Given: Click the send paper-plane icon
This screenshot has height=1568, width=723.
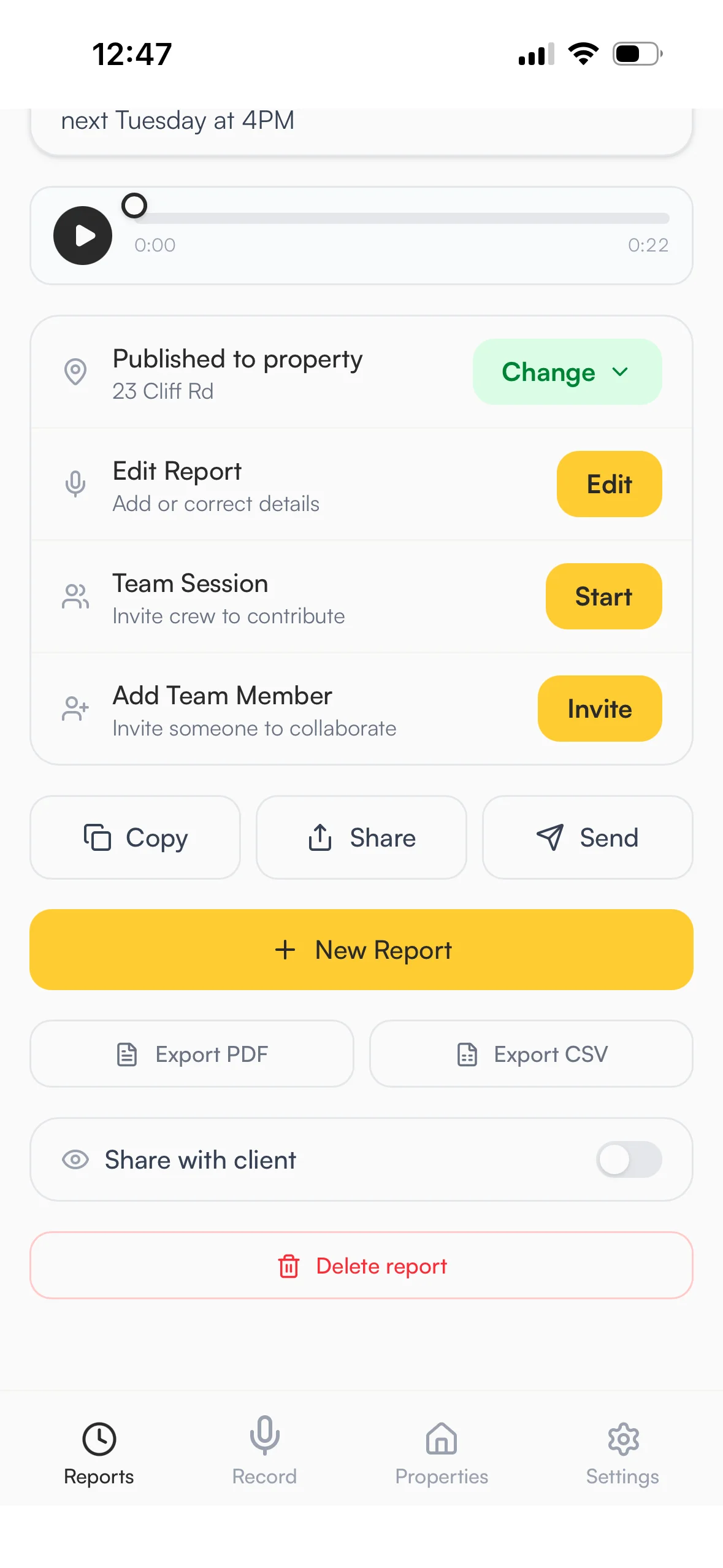Looking at the screenshot, I should [x=550, y=837].
